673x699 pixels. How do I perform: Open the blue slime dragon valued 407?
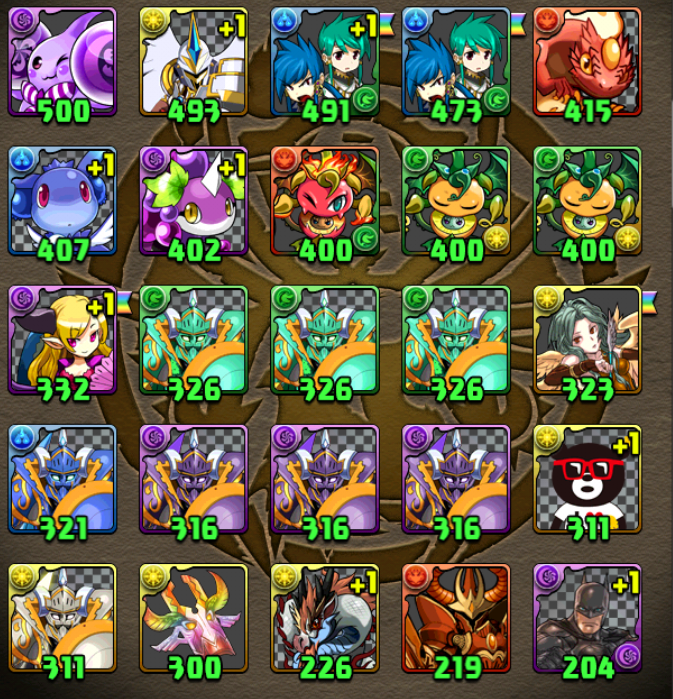tap(62, 200)
